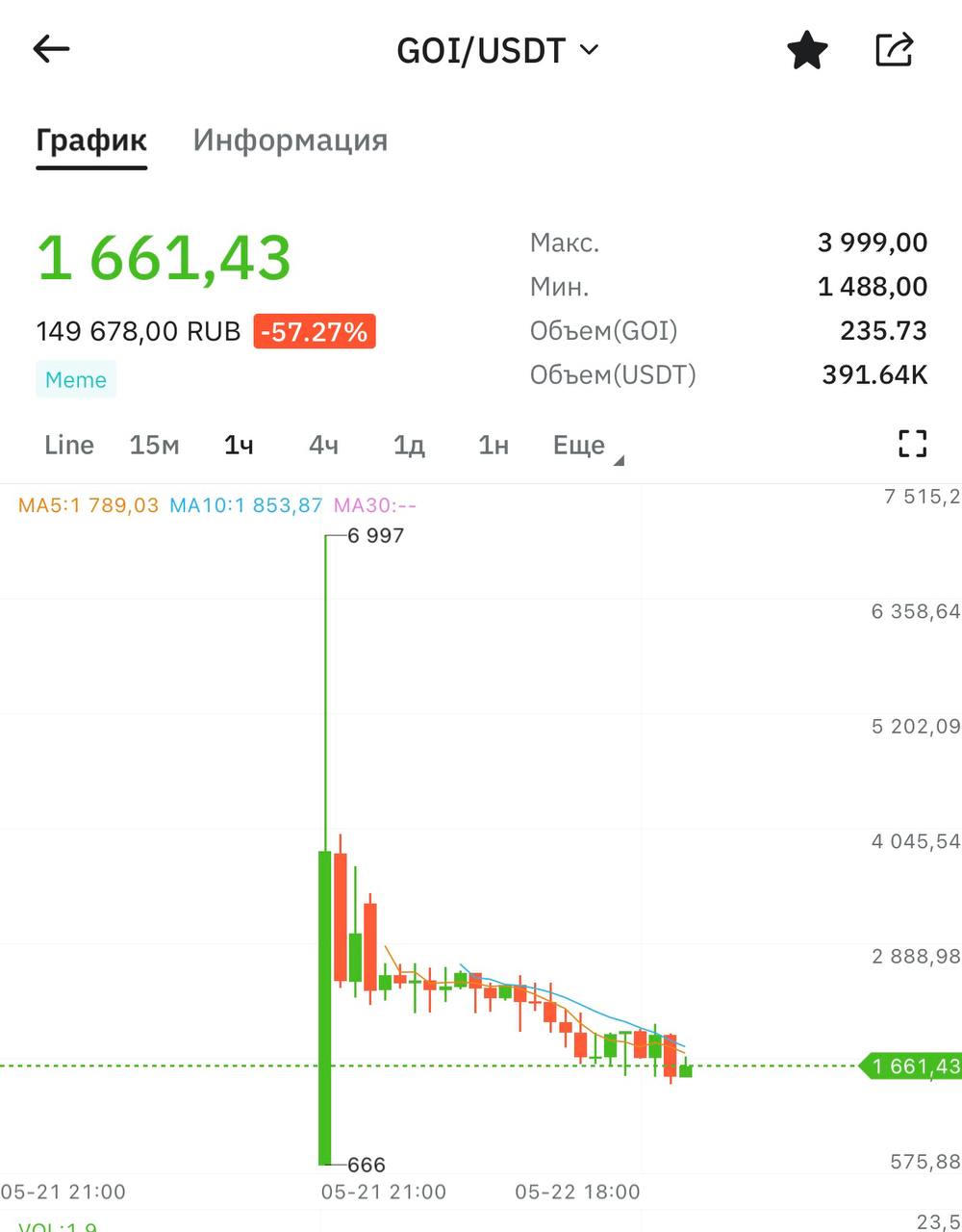Select the График tab
962x1232 pixels.
click(91, 141)
